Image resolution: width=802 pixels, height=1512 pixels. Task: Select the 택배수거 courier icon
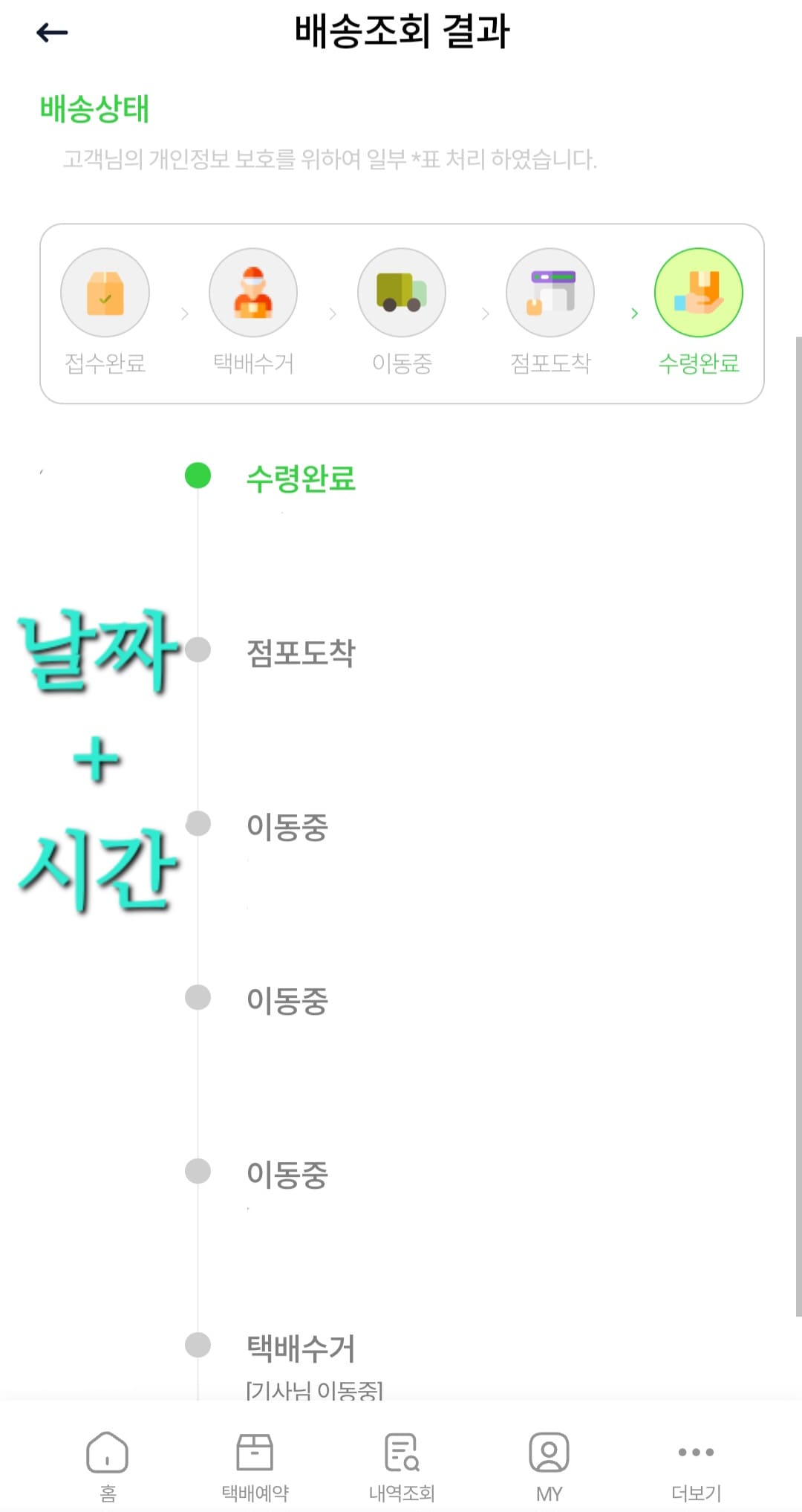(253, 292)
